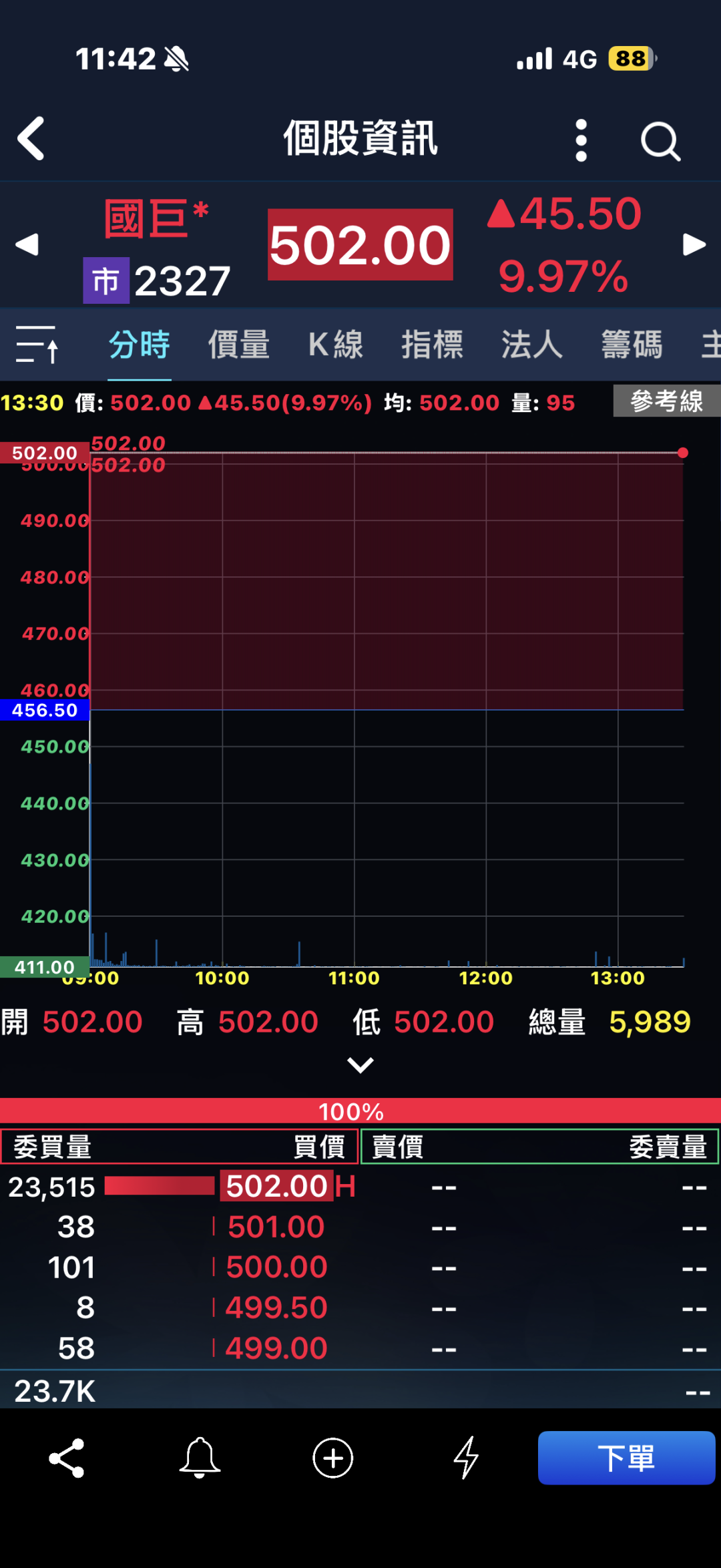Image resolution: width=721 pixels, height=1568 pixels.
Task: Open the 指標 tab
Action: click(x=432, y=345)
